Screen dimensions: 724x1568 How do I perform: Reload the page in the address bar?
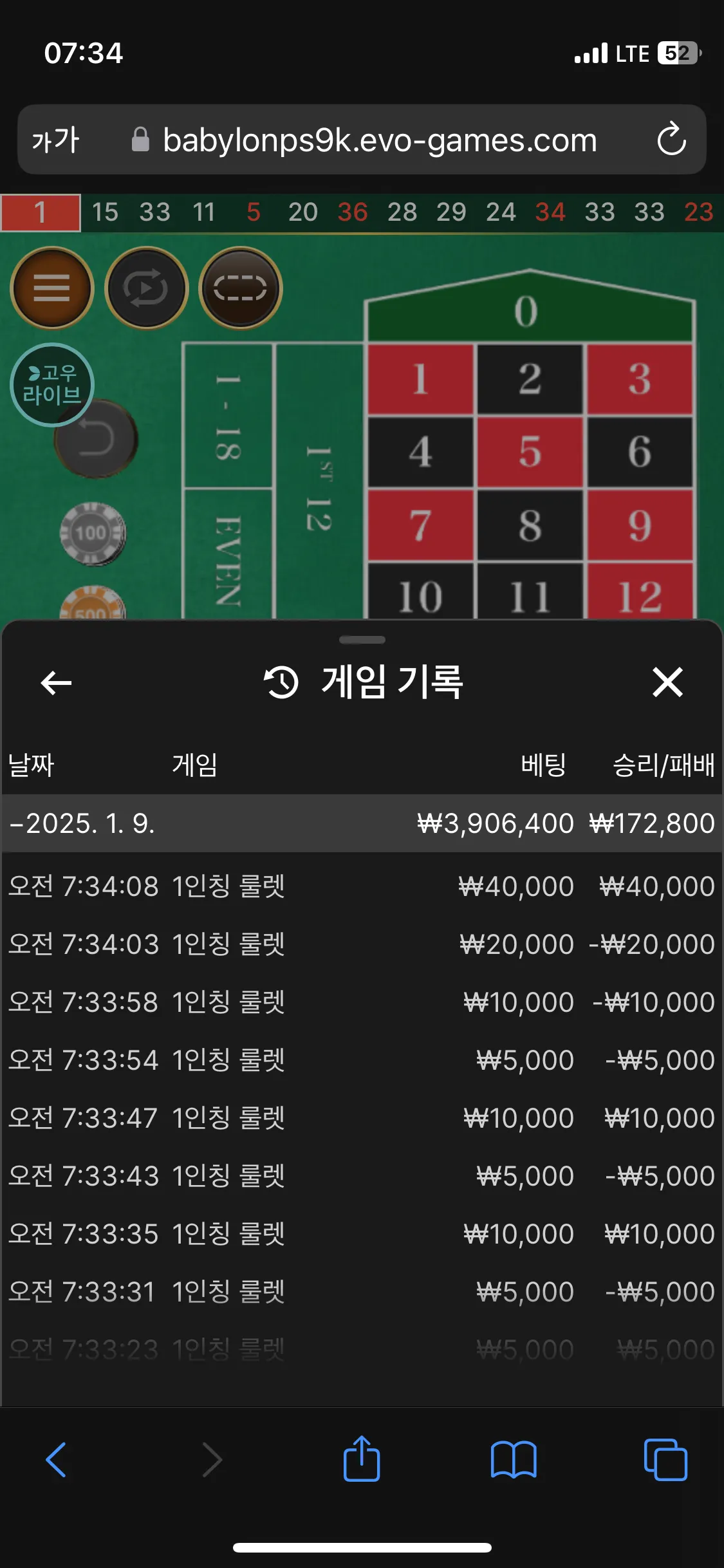pyautogui.click(x=671, y=140)
